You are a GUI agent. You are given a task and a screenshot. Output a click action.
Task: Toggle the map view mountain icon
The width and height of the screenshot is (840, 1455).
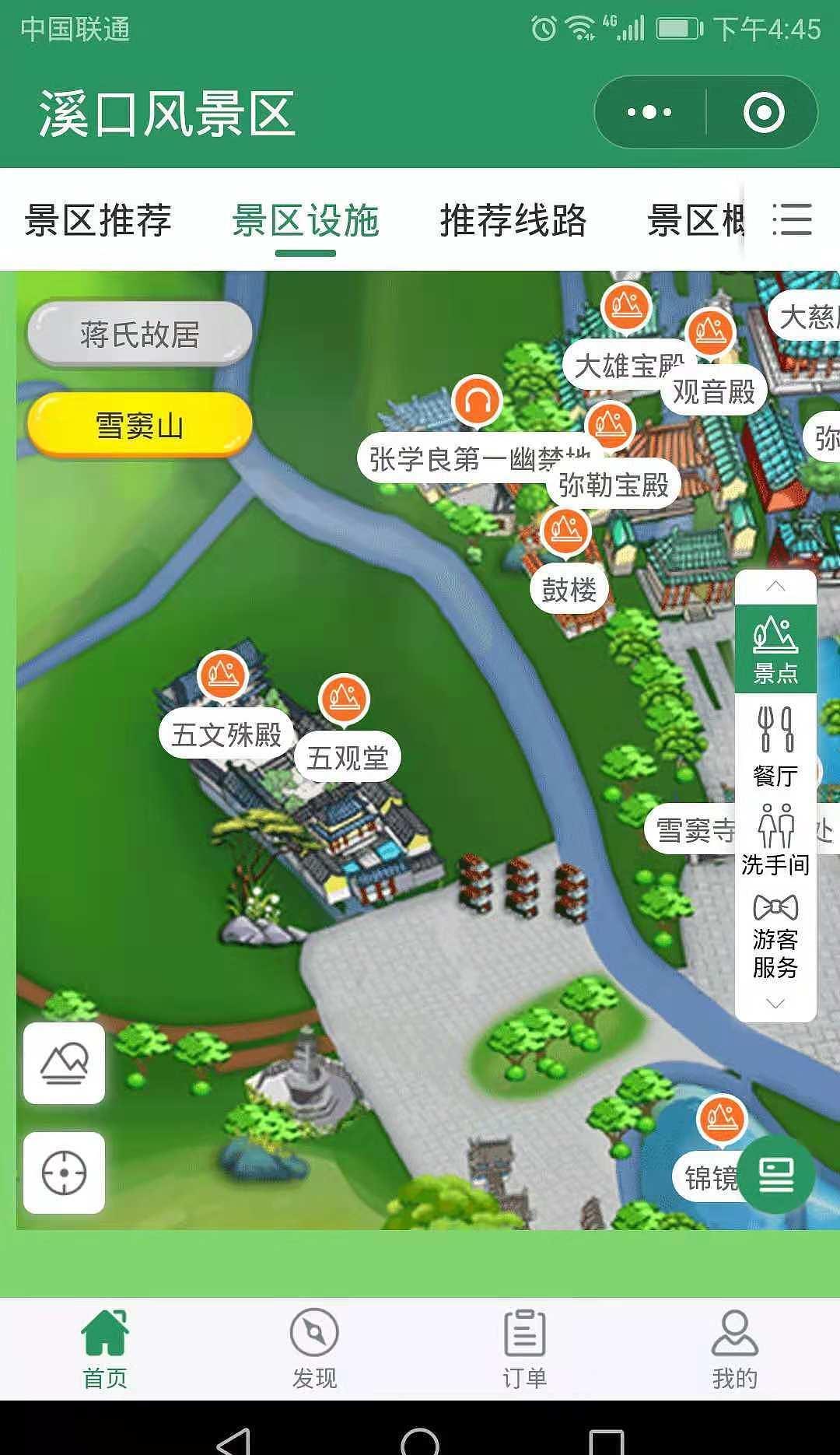[65, 1064]
